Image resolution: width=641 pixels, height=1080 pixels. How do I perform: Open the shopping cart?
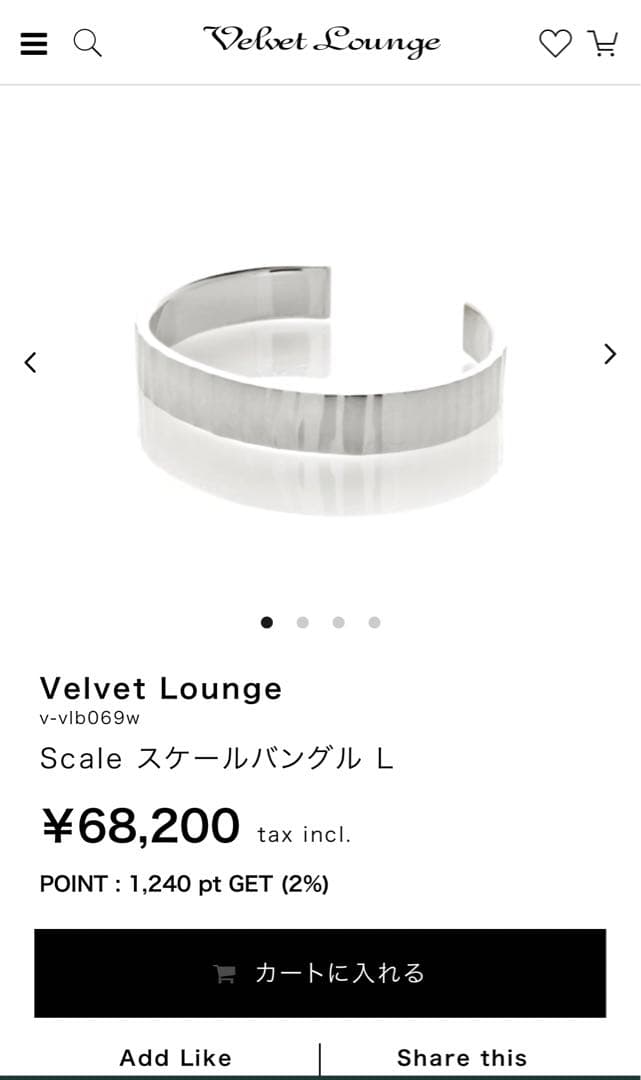603,43
